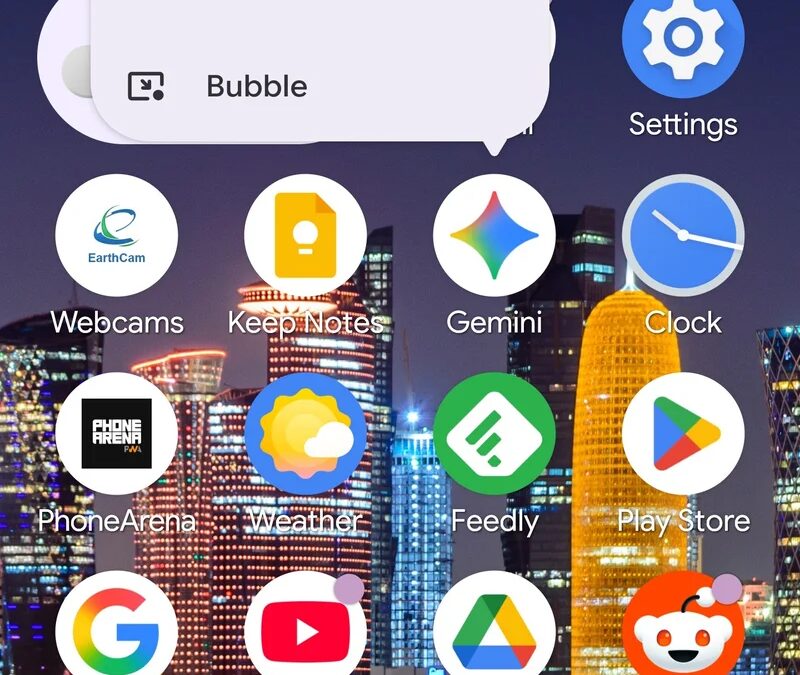Screen dimensions: 800x675
Task: Select the Bubble option in popup
Action: (256, 86)
